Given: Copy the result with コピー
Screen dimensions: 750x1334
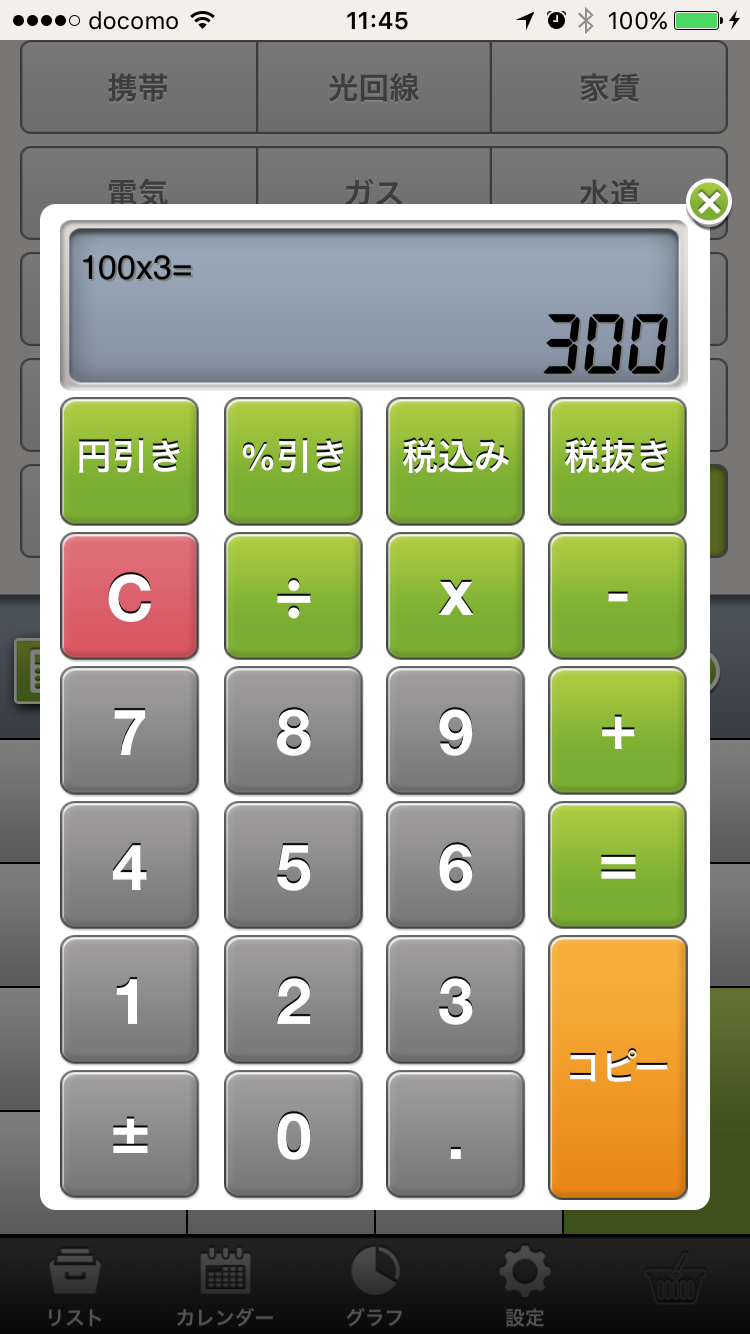Looking at the screenshot, I should [x=618, y=1067].
